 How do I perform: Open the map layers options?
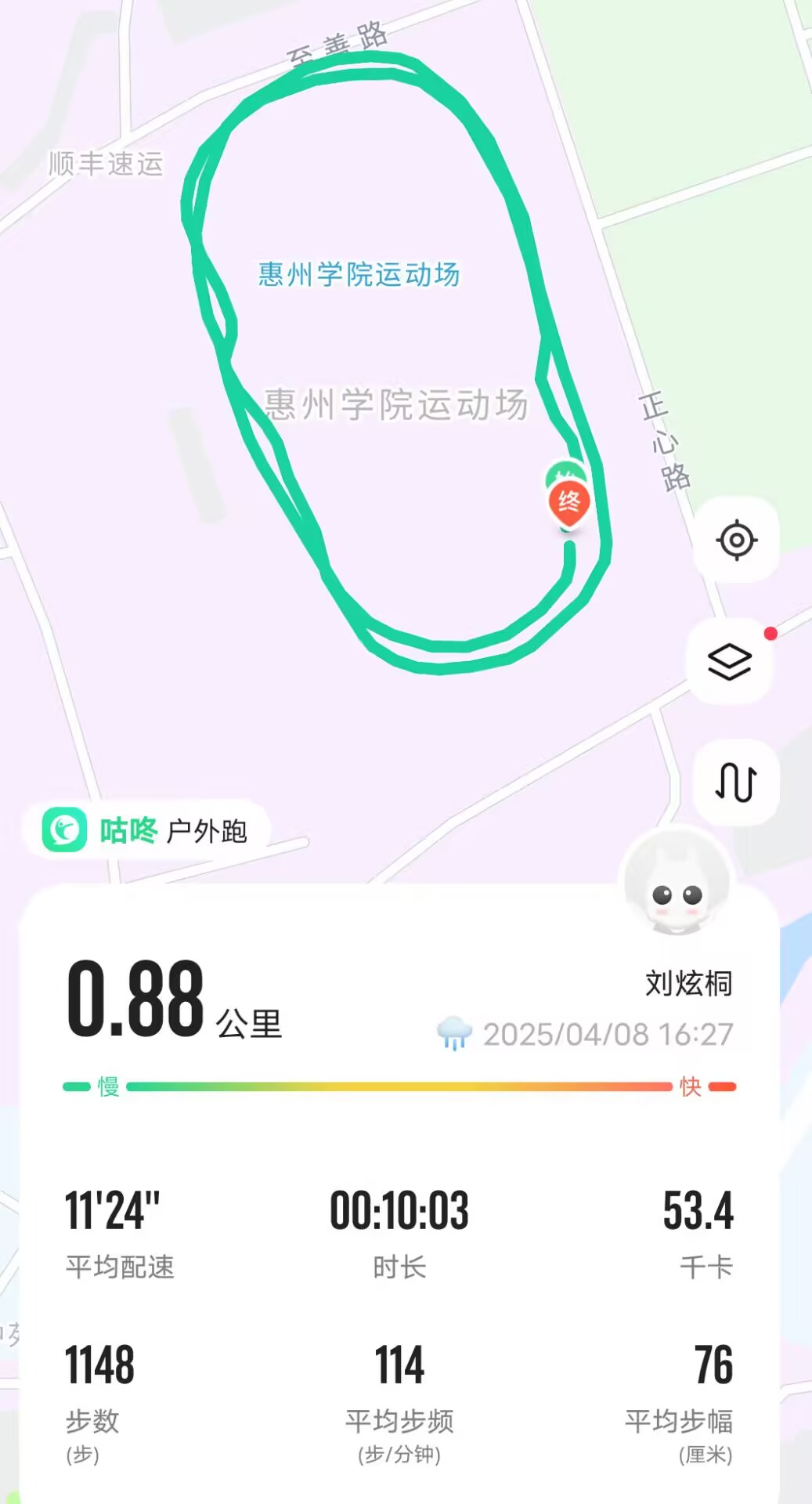[x=730, y=662]
